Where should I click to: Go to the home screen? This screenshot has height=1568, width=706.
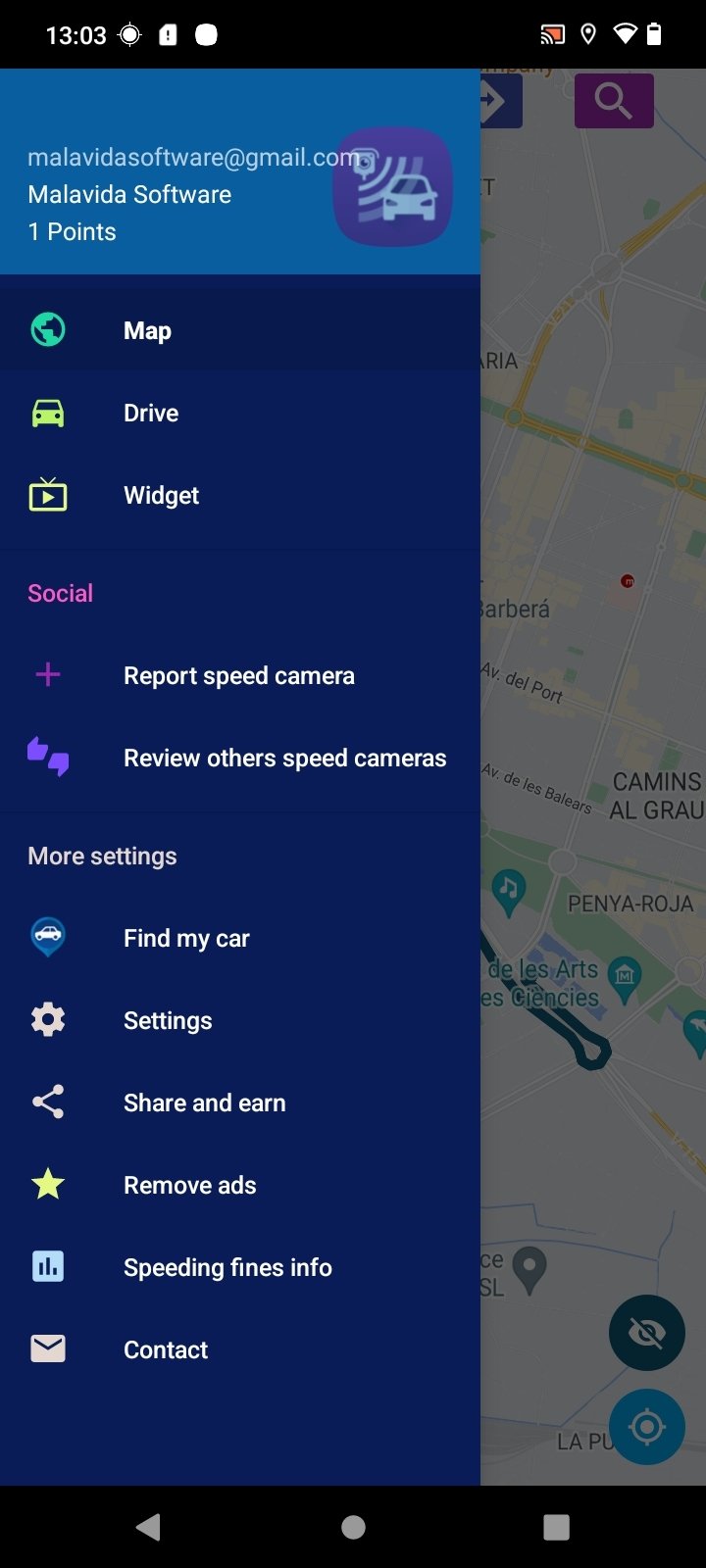click(353, 1527)
